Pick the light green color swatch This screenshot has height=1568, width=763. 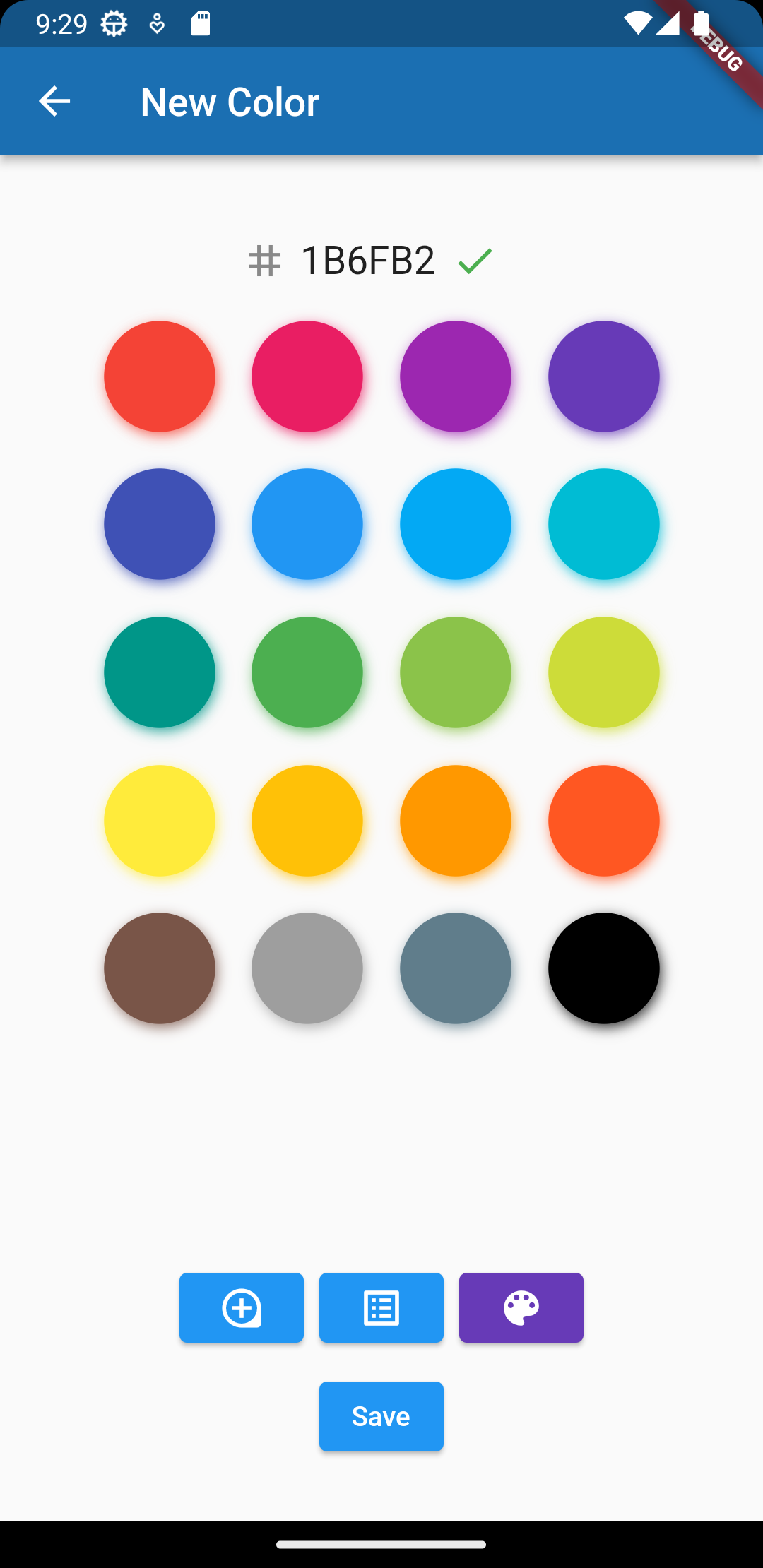point(456,672)
